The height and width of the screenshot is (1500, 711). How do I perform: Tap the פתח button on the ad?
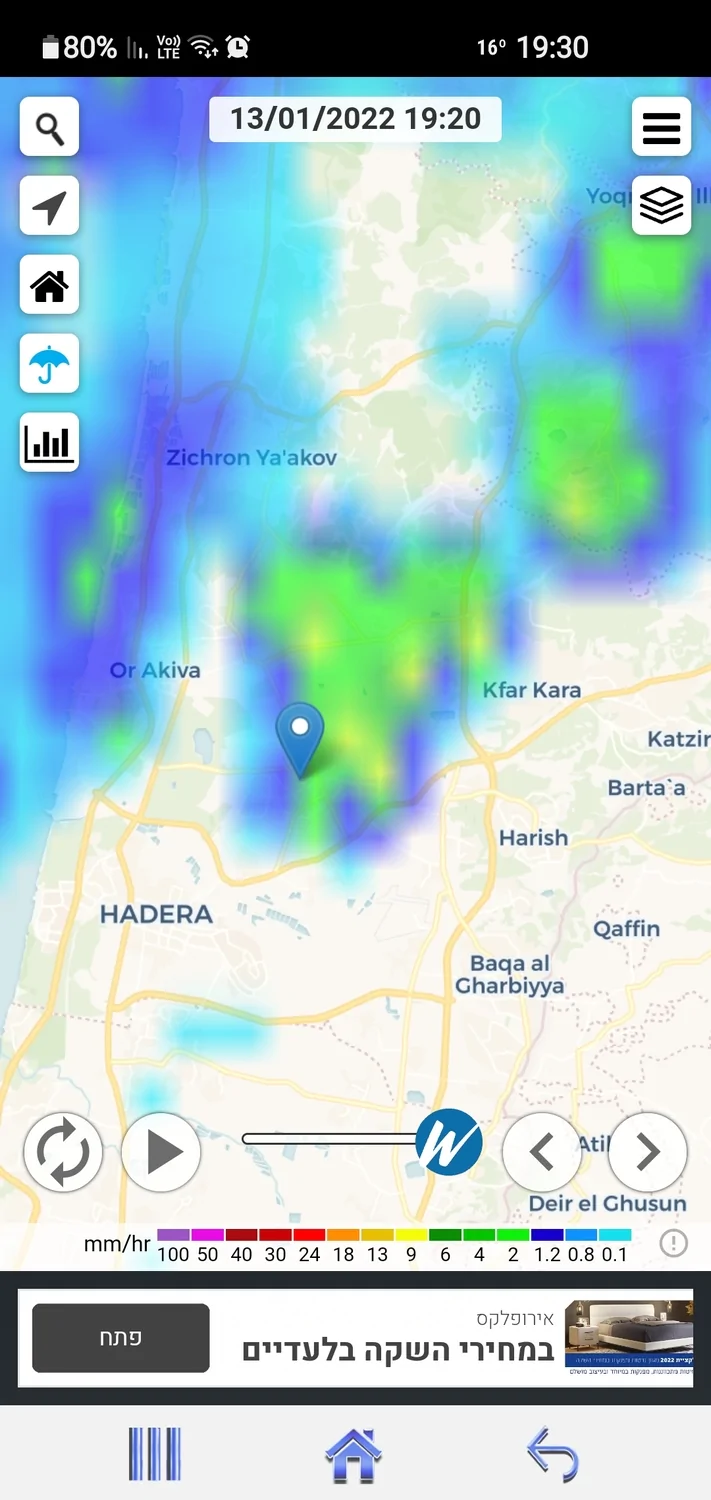(x=120, y=1337)
